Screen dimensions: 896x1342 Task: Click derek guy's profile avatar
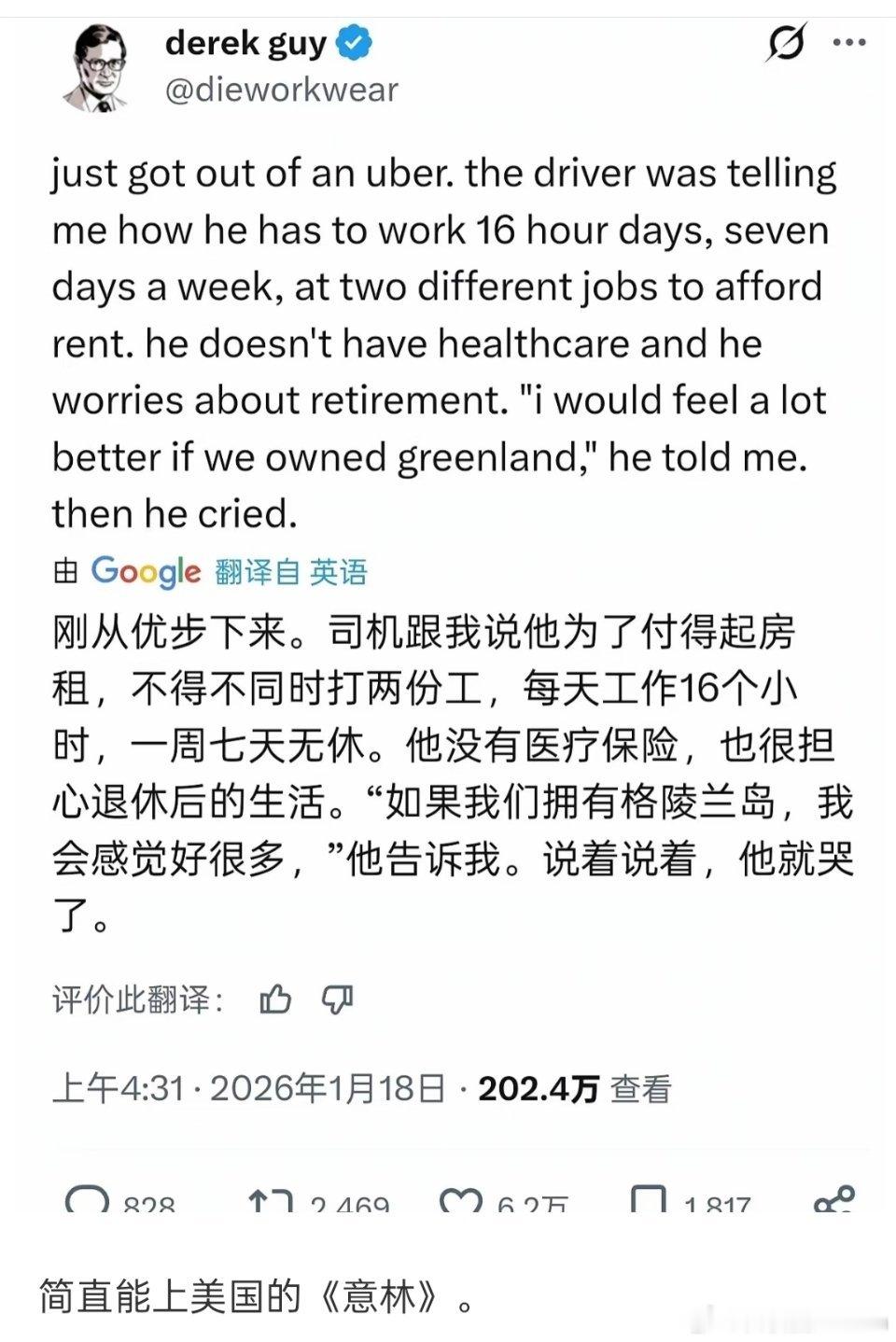point(100,65)
